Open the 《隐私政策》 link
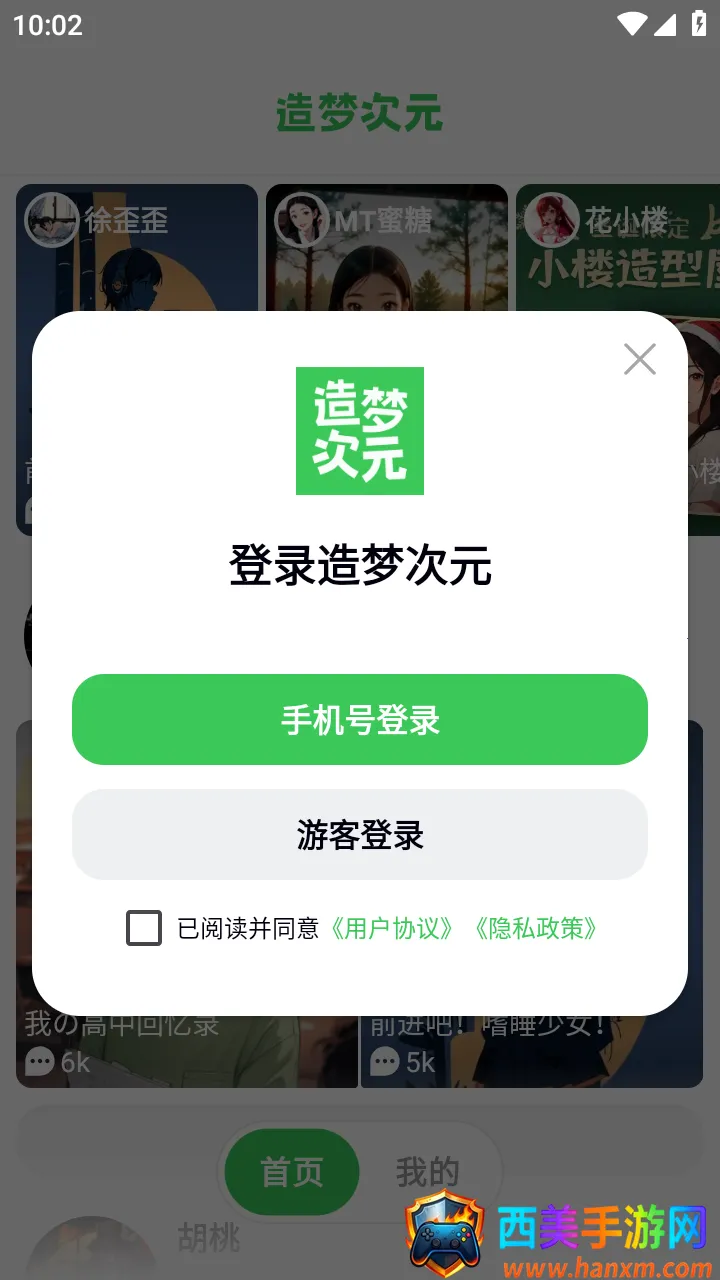The width and height of the screenshot is (720, 1280). tap(537, 929)
